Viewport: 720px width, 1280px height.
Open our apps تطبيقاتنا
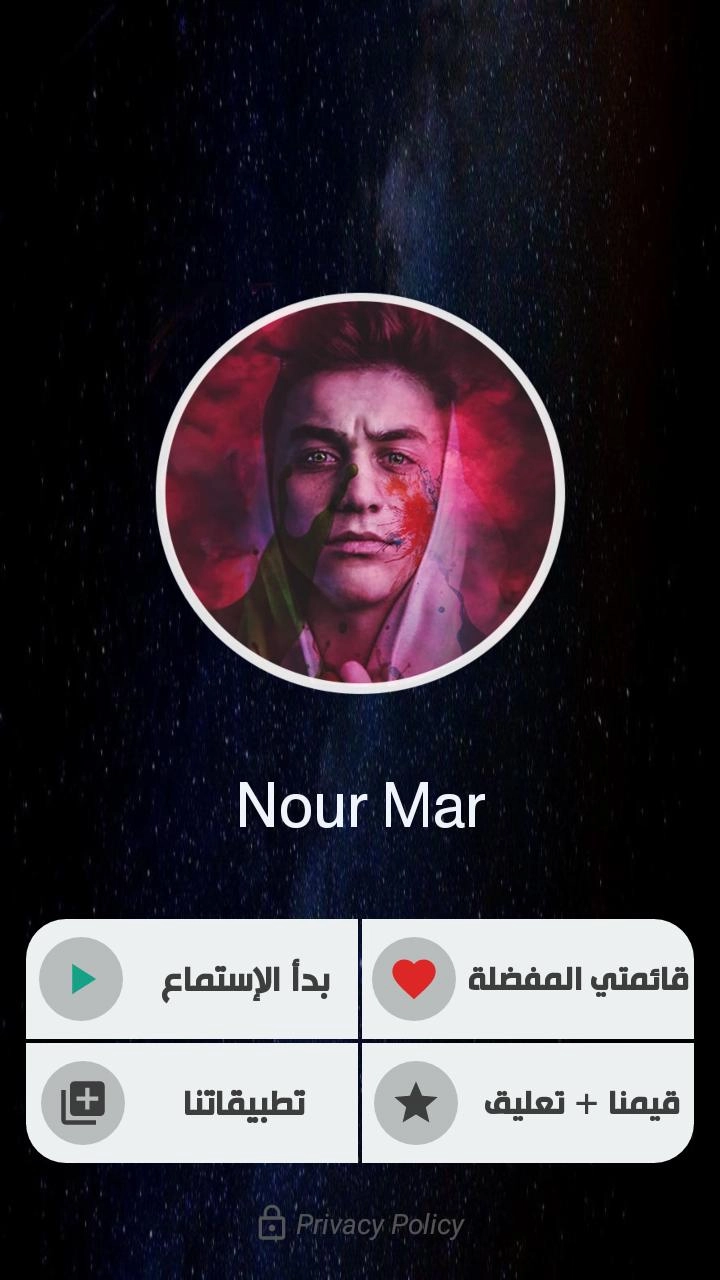(x=192, y=1102)
